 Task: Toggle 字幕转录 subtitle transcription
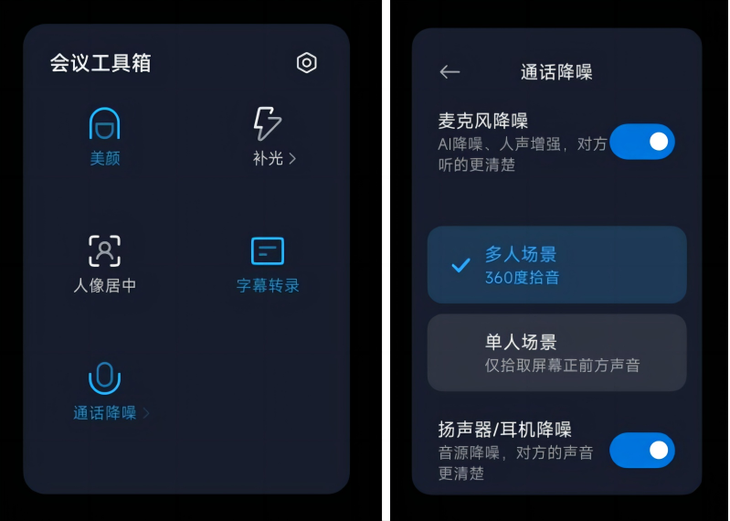tap(267, 263)
